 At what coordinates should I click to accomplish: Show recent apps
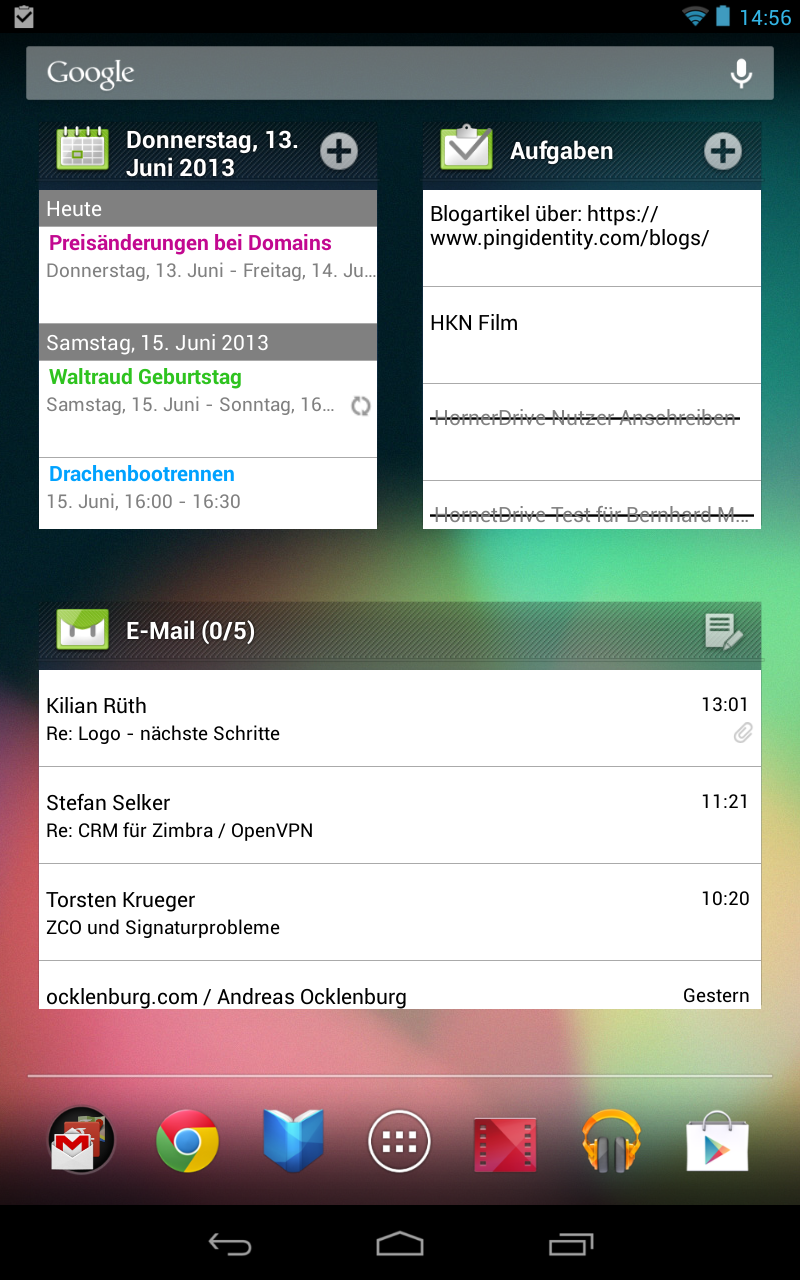click(x=571, y=1243)
